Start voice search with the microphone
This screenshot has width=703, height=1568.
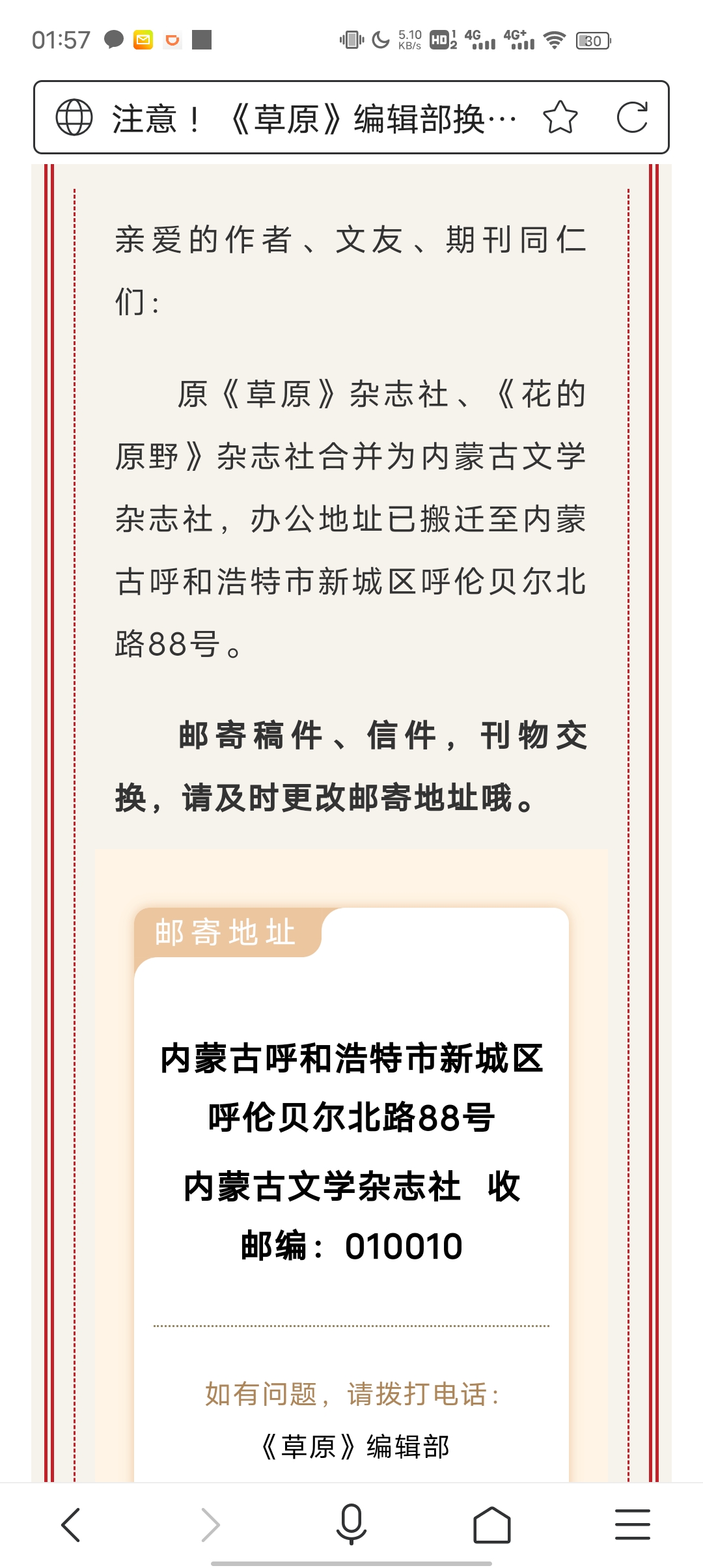tap(351, 1524)
